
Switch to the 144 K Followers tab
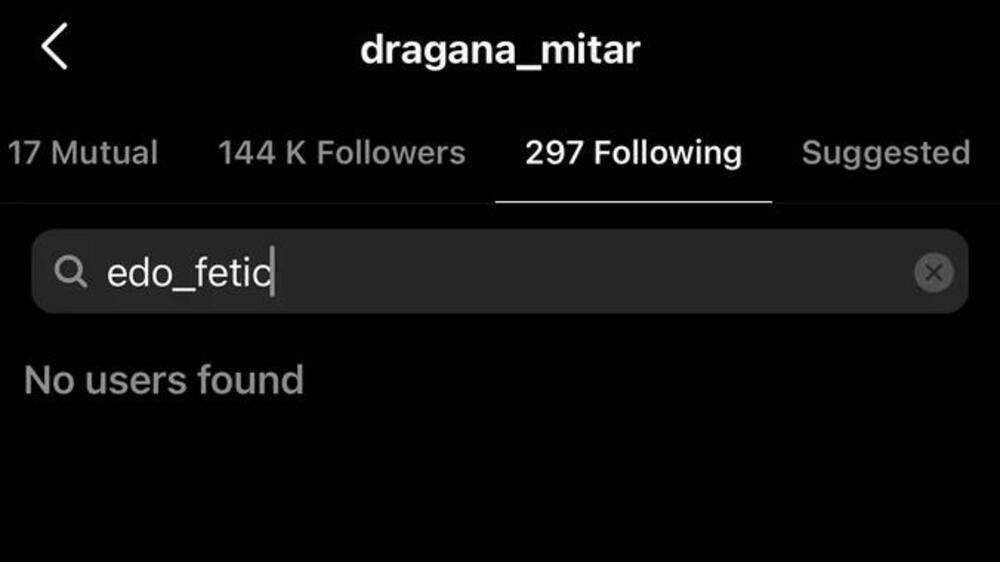click(342, 153)
